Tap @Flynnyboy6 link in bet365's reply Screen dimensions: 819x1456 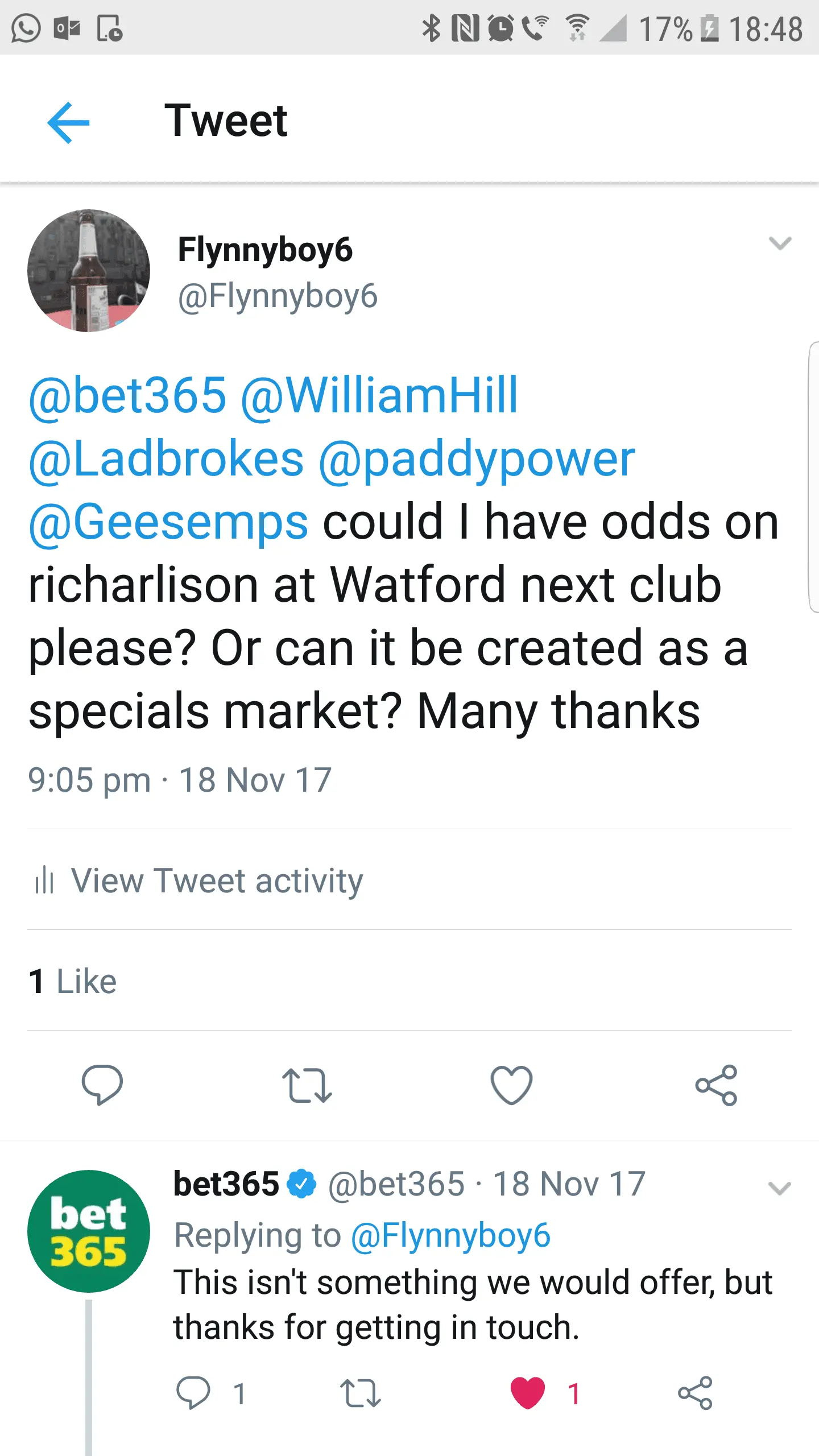click(450, 1235)
